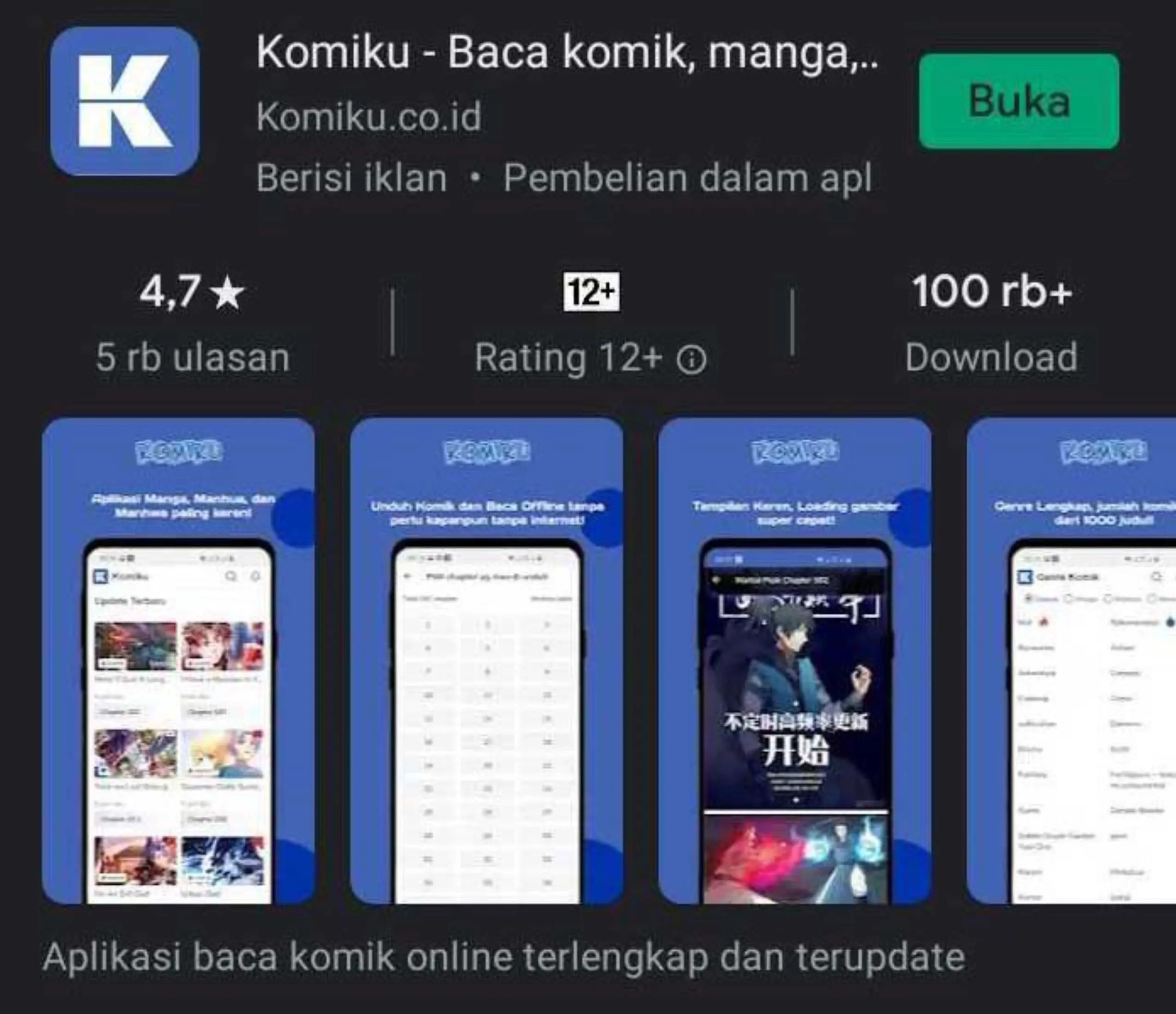The width and height of the screenshot is (1176, 1014).
Task: Open the screenshot about Manga, Manhua, Manhwa
Action: click(x=178, y=661)
